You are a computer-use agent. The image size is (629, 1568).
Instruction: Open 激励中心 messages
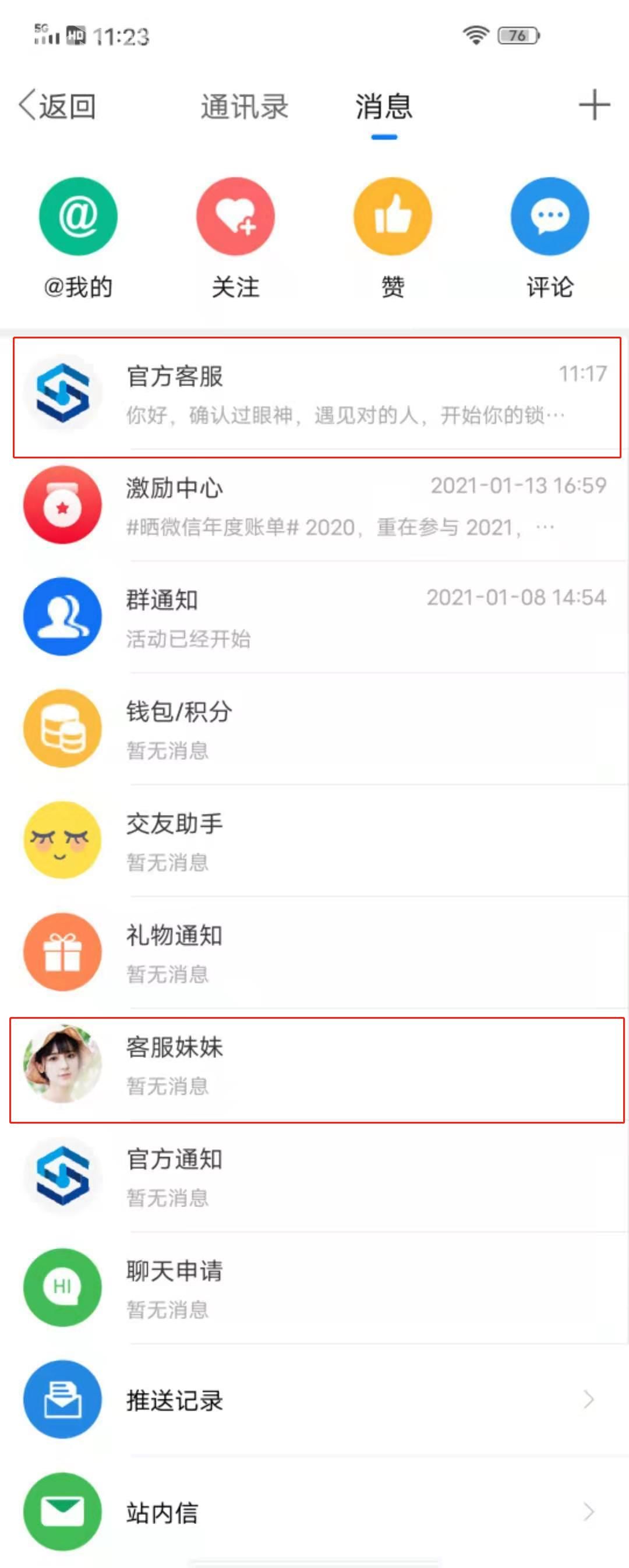point(317,505)
